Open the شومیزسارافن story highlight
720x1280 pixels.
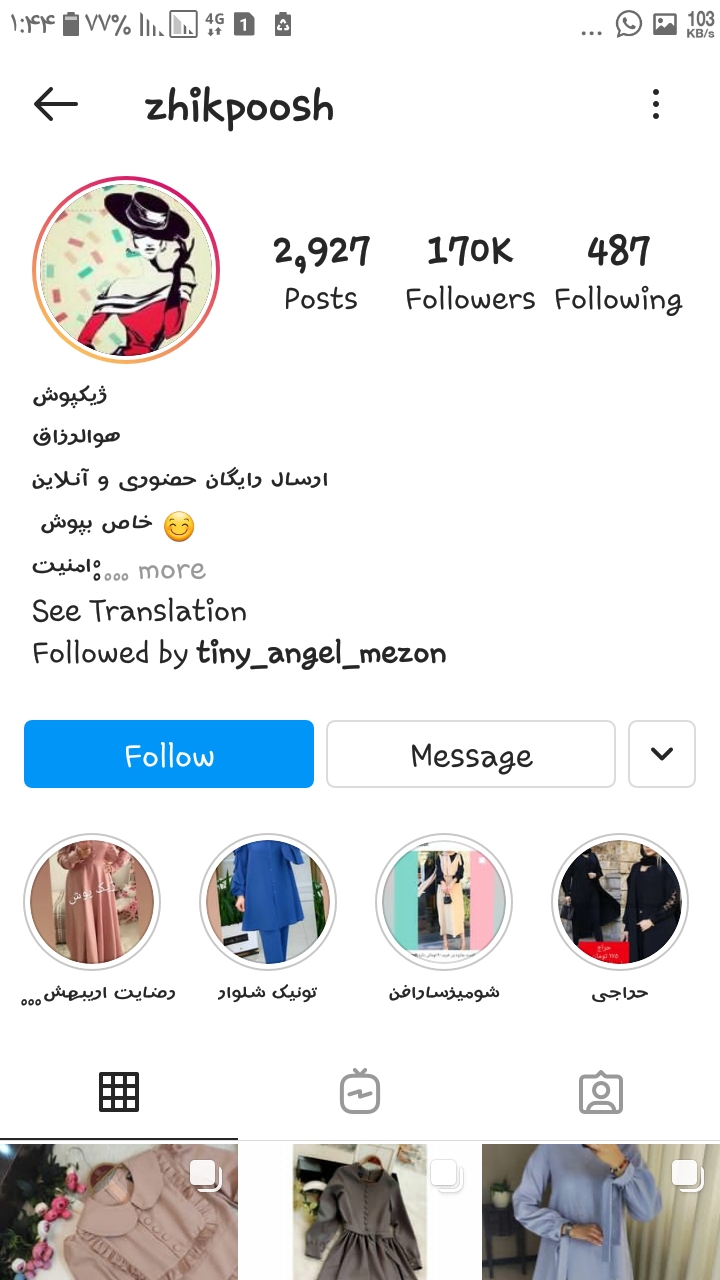click(x=444, y=902)
